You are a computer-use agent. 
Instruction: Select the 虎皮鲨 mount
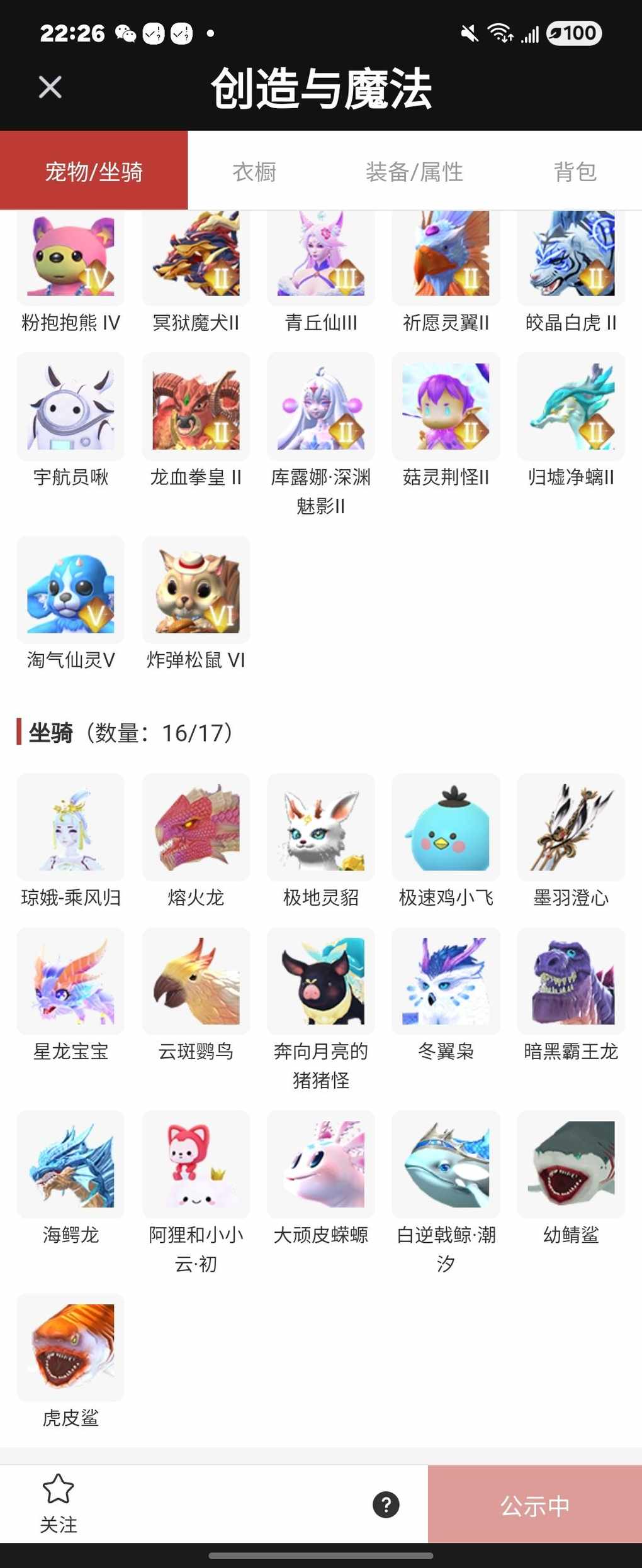(x=70, y=1348)
